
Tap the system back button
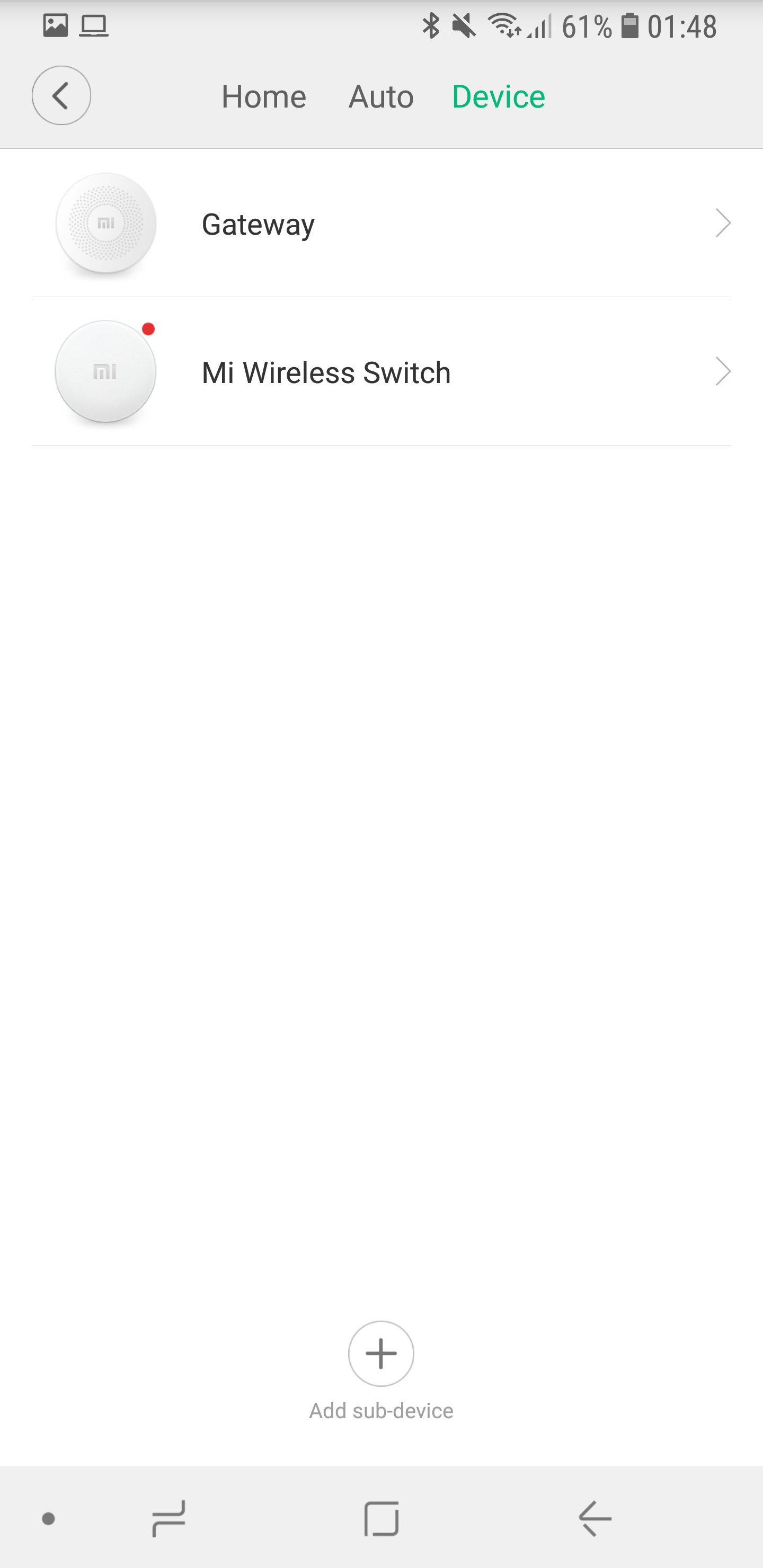[x=595, y=1519]
